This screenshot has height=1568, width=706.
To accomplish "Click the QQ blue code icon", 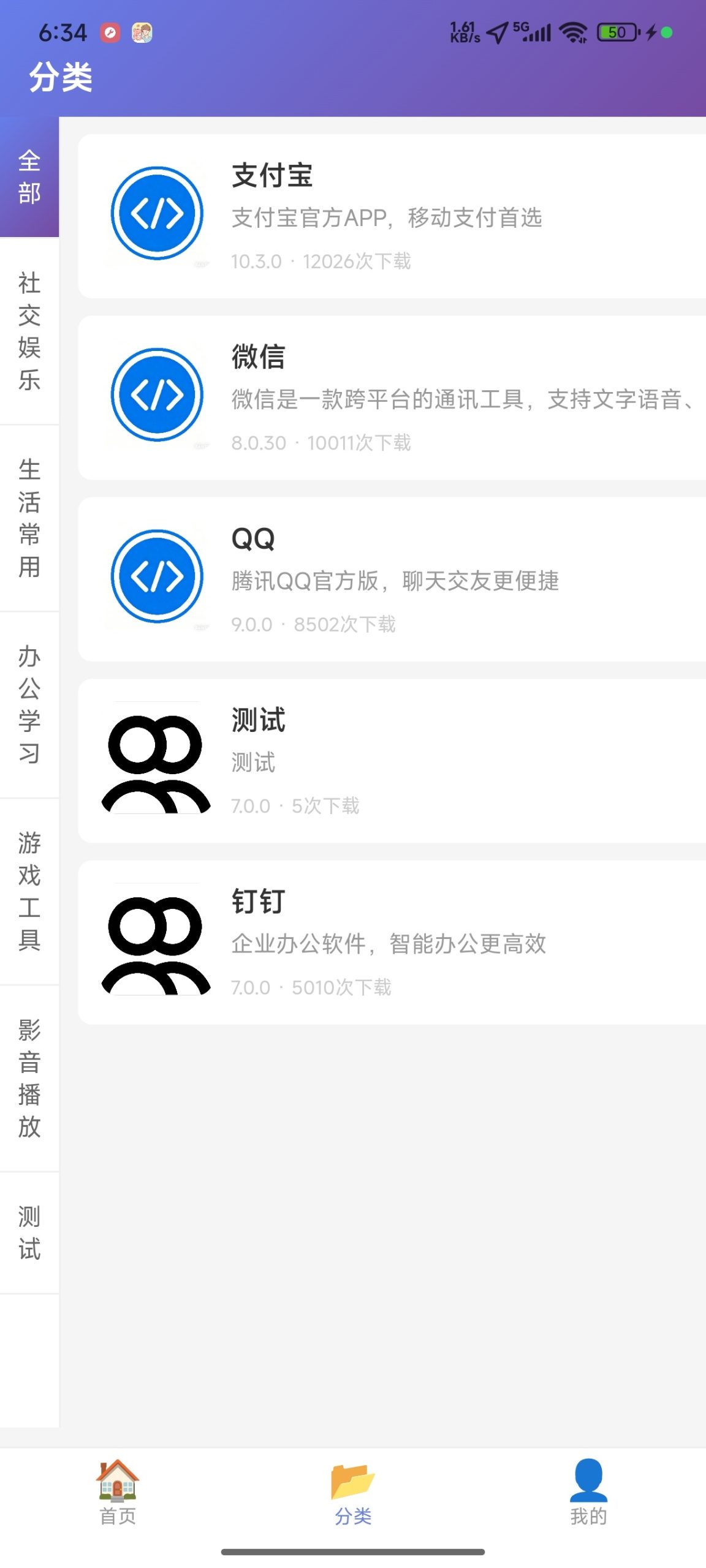I will pos(155,576).
